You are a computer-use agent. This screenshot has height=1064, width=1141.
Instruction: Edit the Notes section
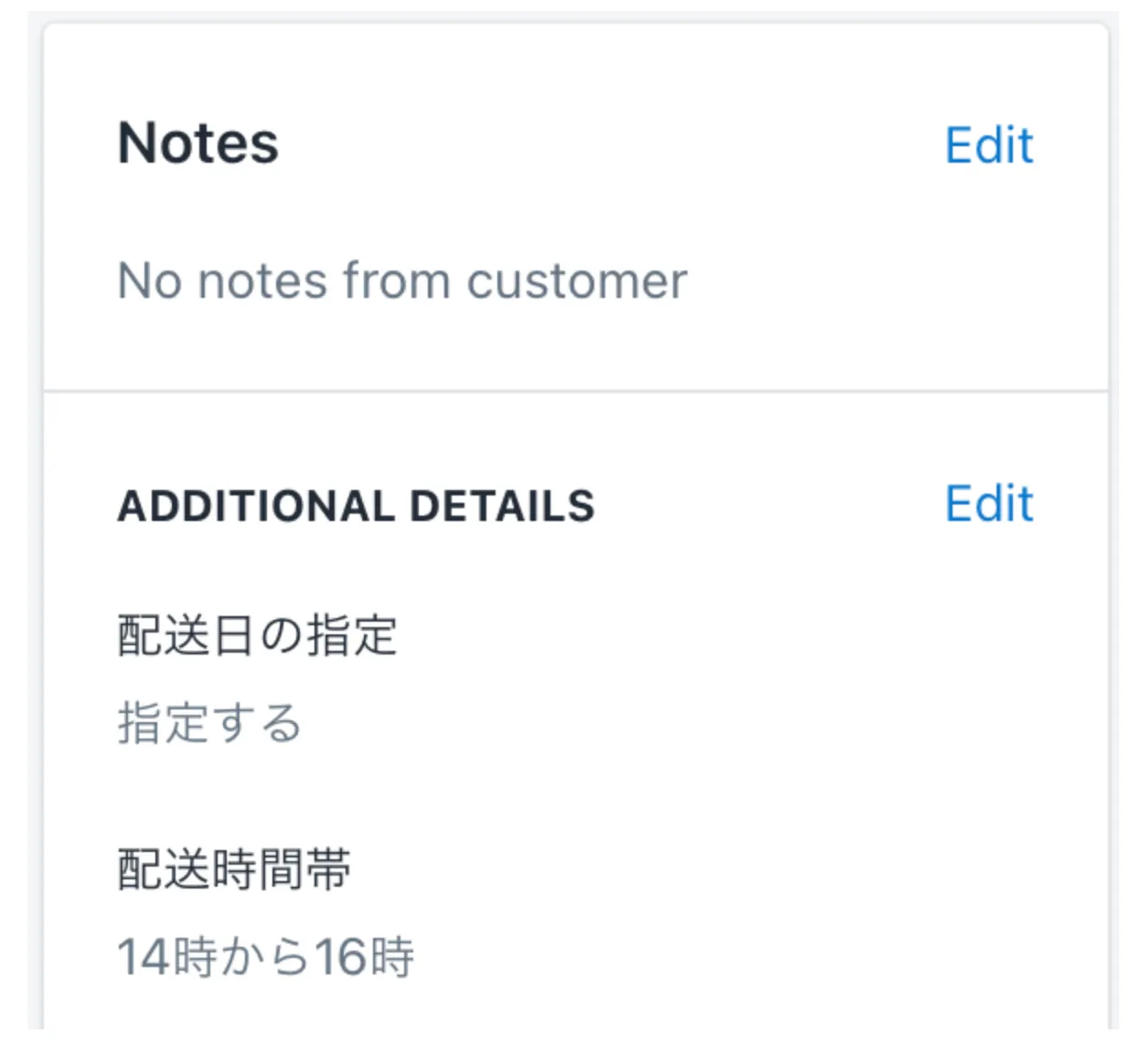pyautogui.click(x=988, y=145)
